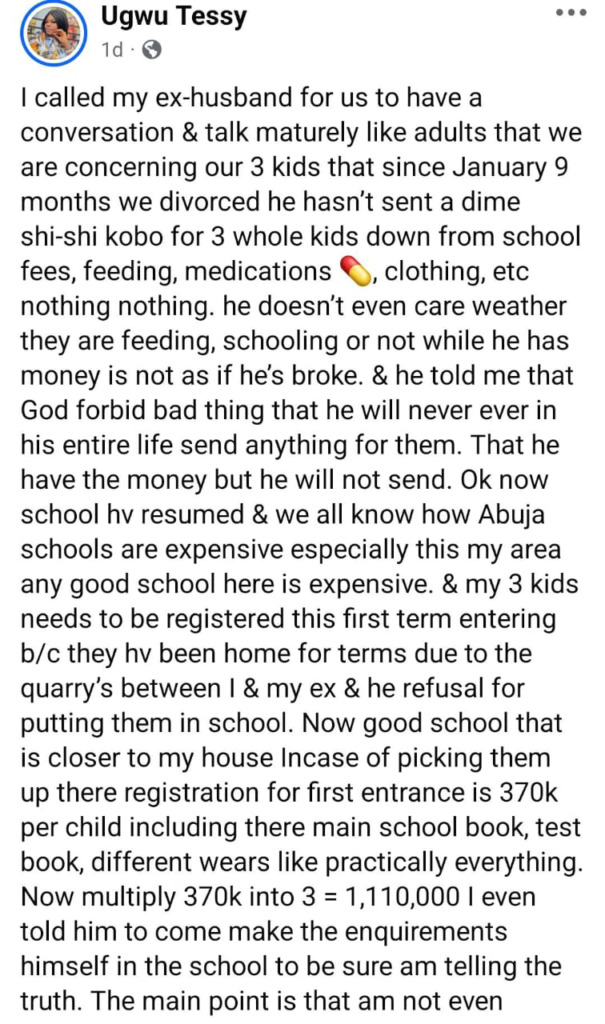The image size is (605, 1024).
Task: Open the post's three-dot options menu
Action: point(571,13)
